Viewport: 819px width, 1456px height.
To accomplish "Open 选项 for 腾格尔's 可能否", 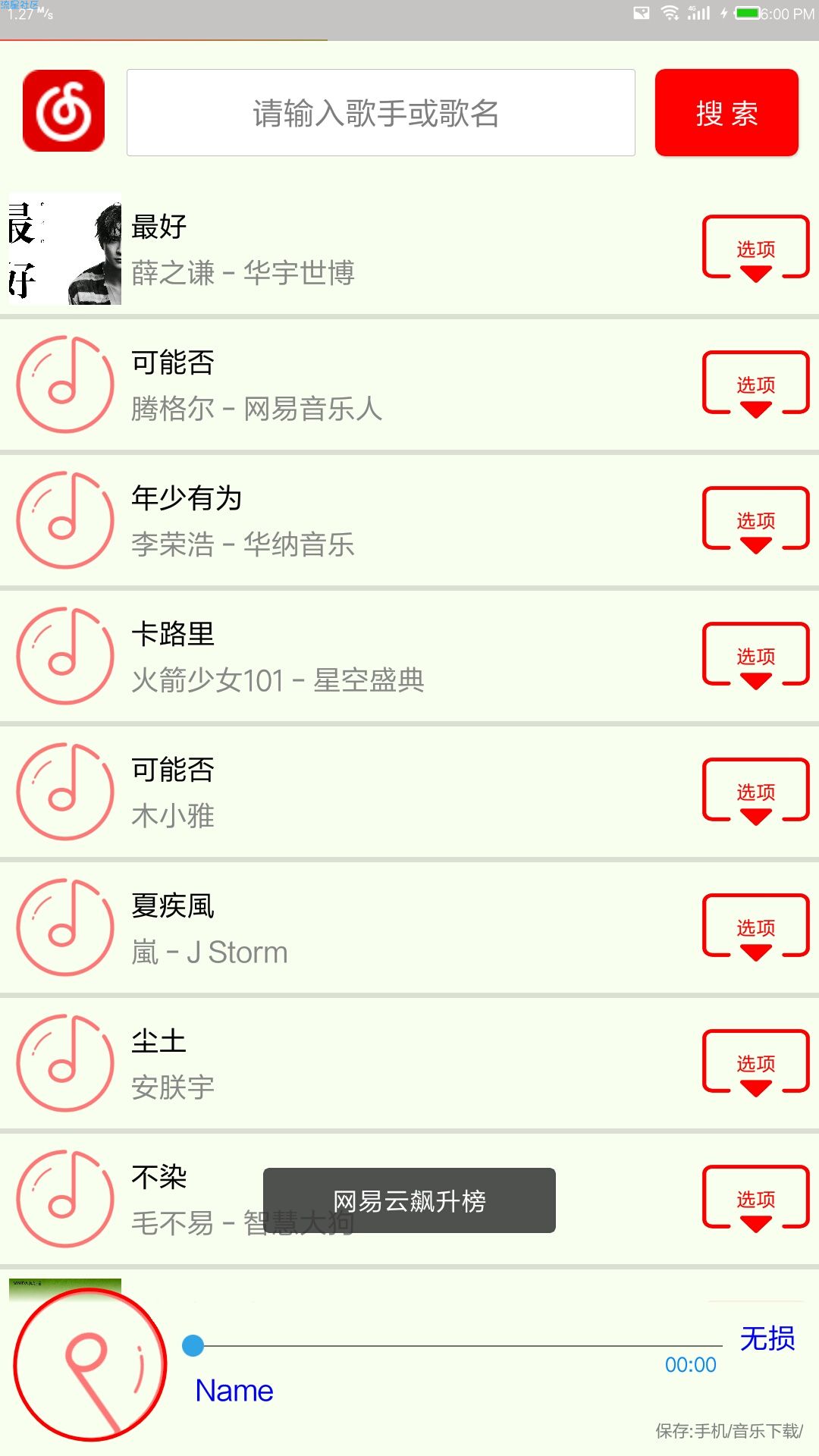I will 756,384.
